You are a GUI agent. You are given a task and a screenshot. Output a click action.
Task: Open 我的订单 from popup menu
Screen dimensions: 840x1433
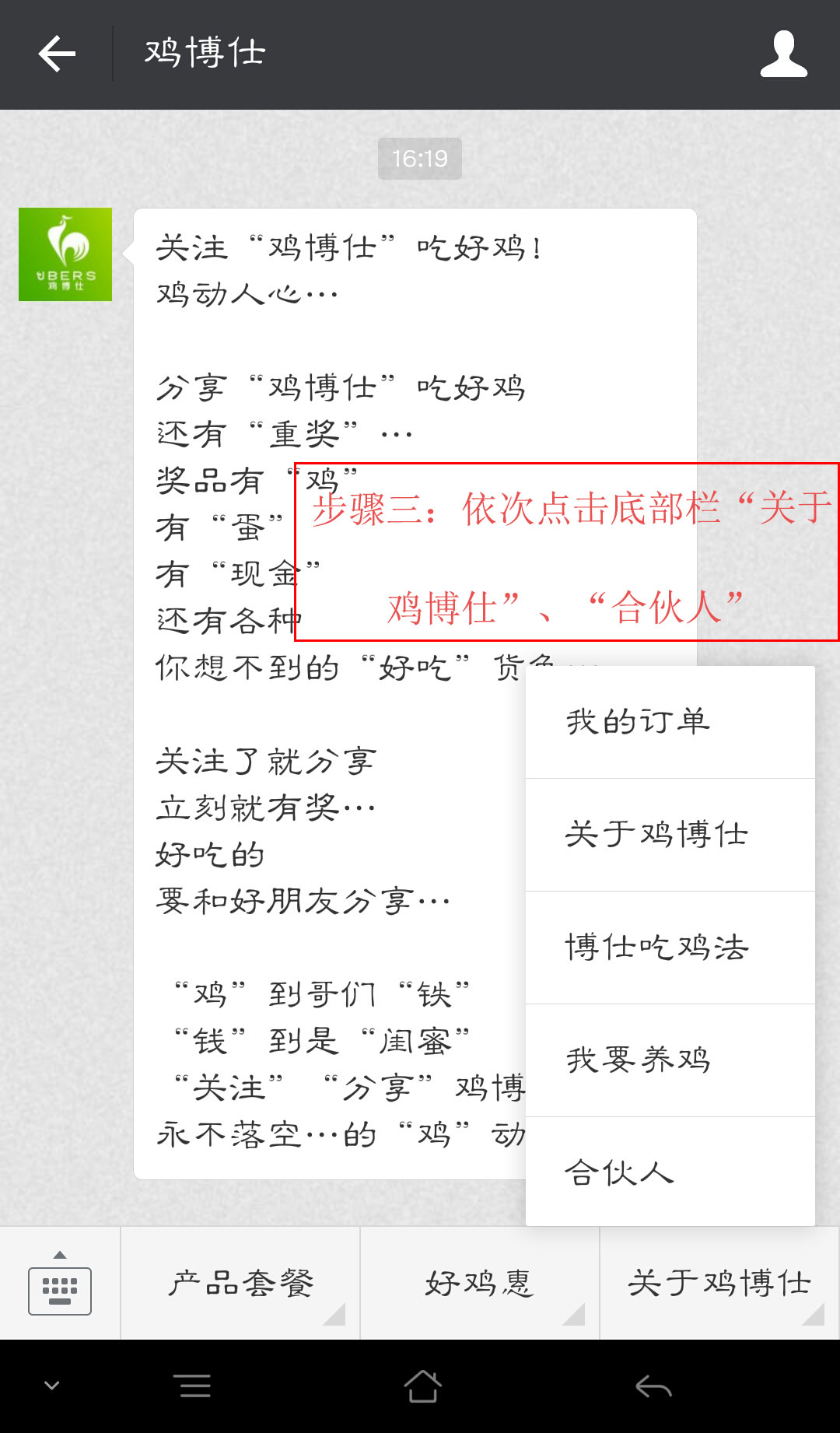pos(670,721)
